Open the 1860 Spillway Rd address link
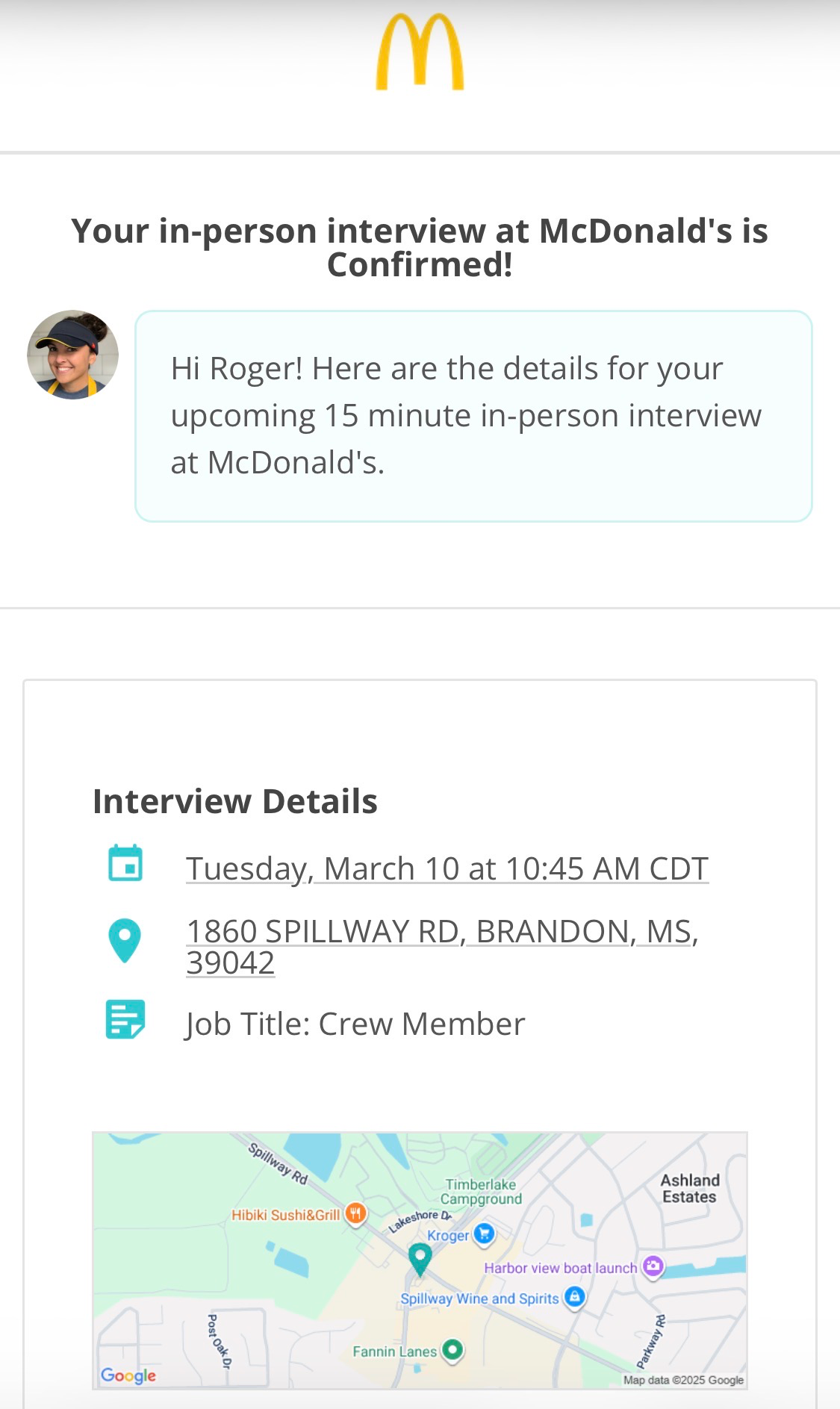Screen dimensions: 840x1409 tap(441, 932)
